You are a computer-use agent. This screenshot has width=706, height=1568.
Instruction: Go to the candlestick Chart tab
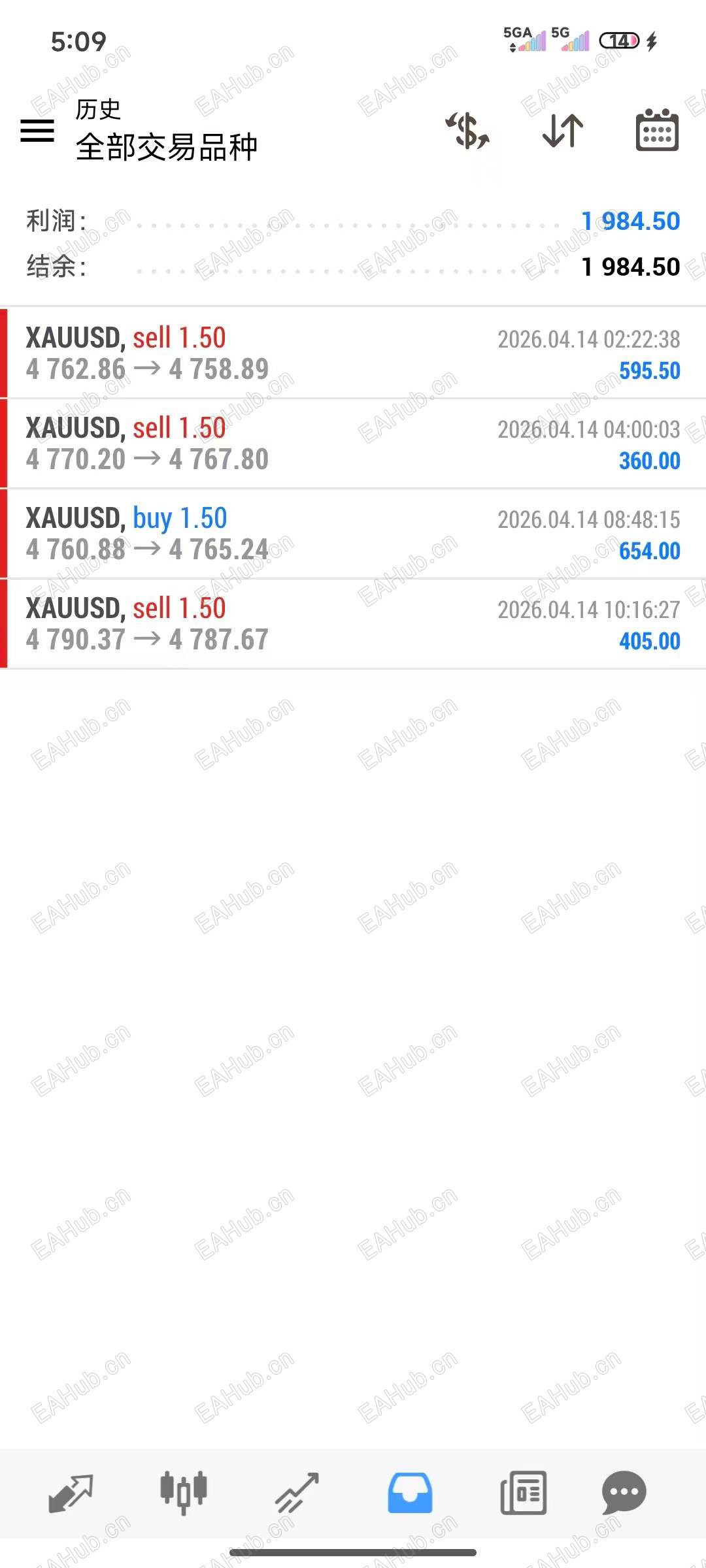[184, 1492]
